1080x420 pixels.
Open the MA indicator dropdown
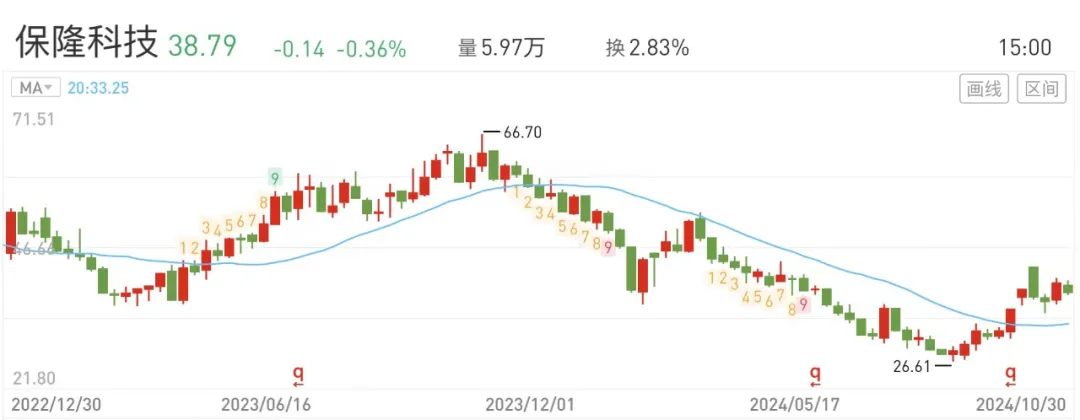(x=36, y=88)
